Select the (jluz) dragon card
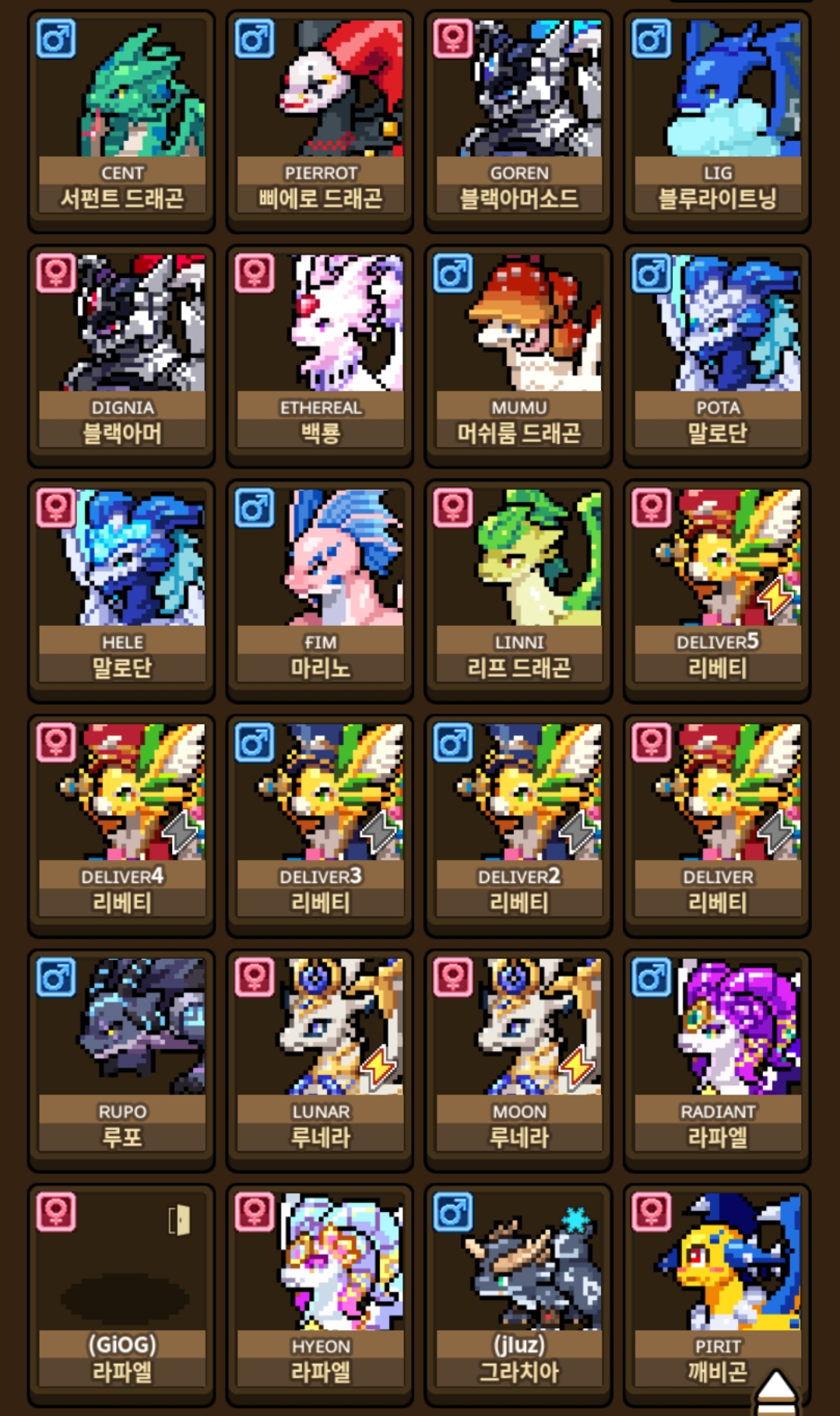 pos(518,1295)
